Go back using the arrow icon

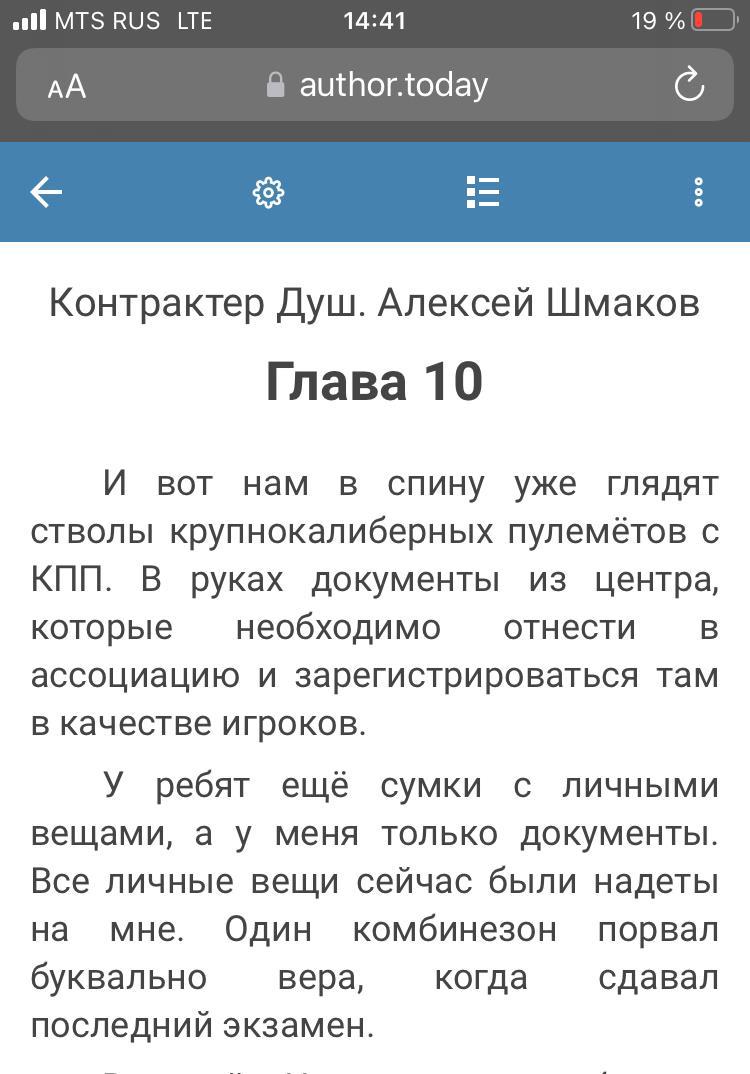(46, 192)
